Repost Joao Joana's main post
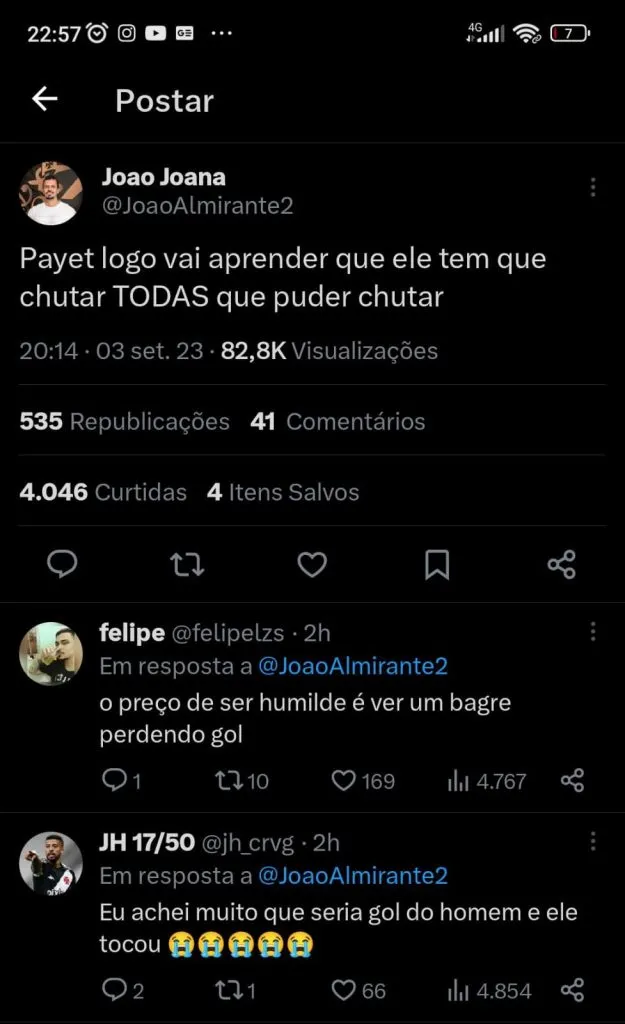 [187, 565]
